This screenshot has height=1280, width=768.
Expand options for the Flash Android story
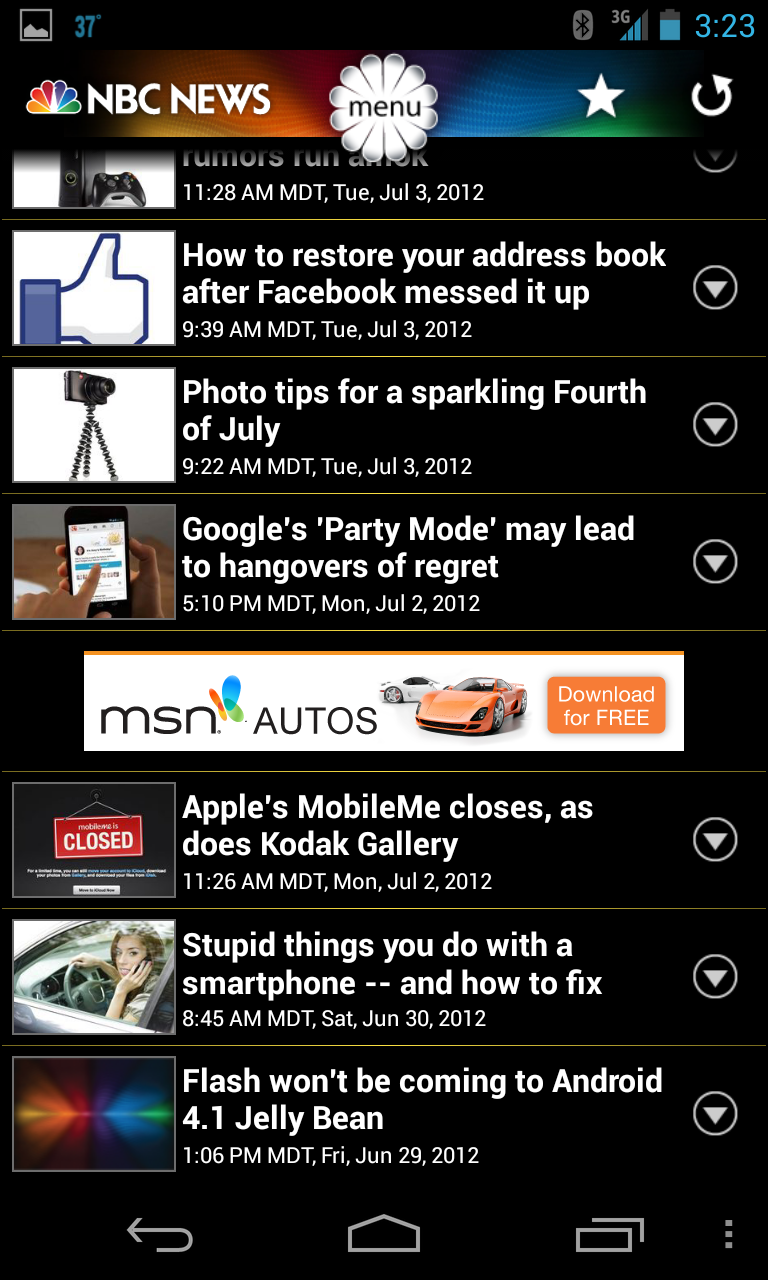tap(715, 1114)
